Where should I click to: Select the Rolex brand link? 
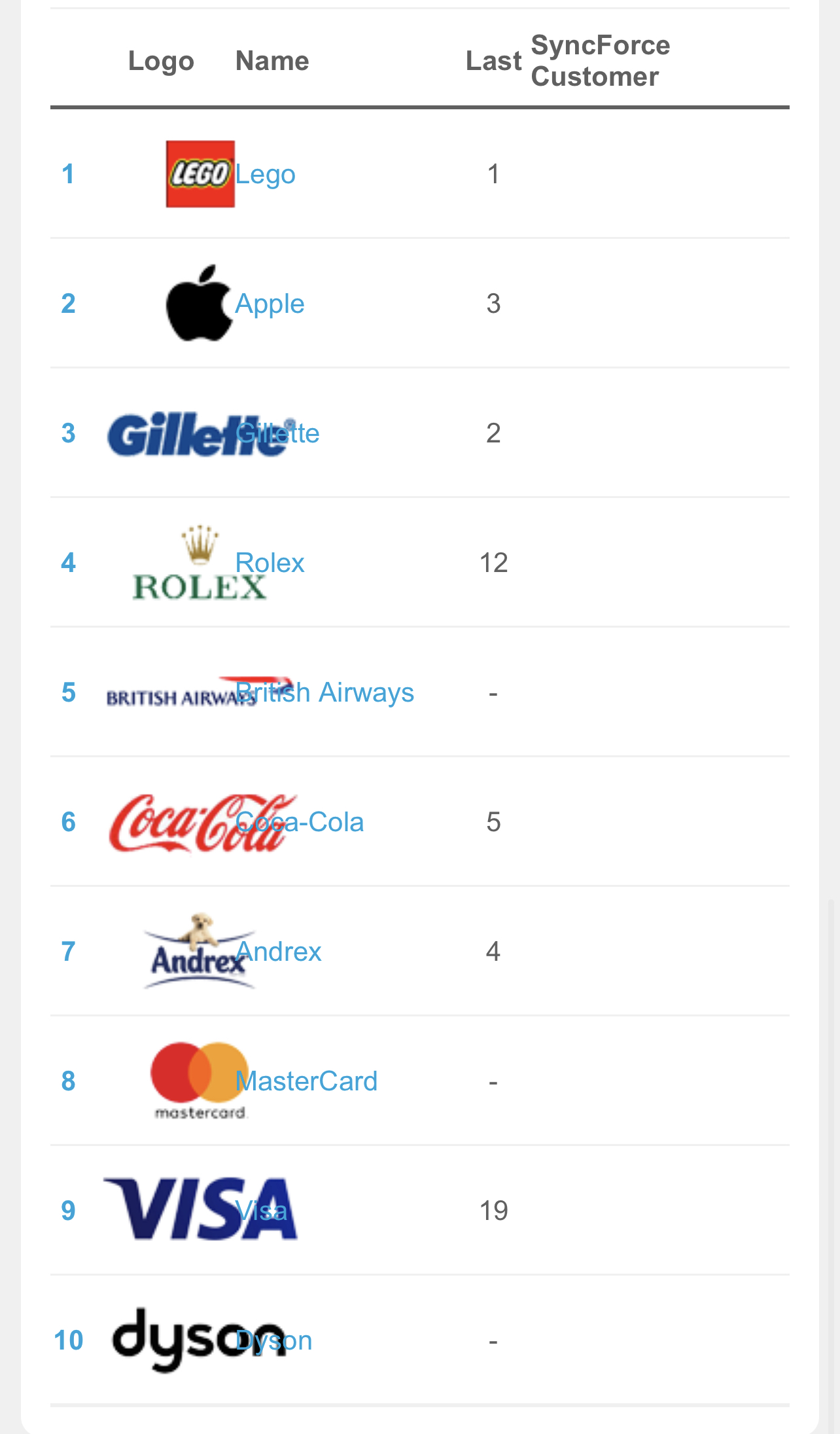[270, 563]
